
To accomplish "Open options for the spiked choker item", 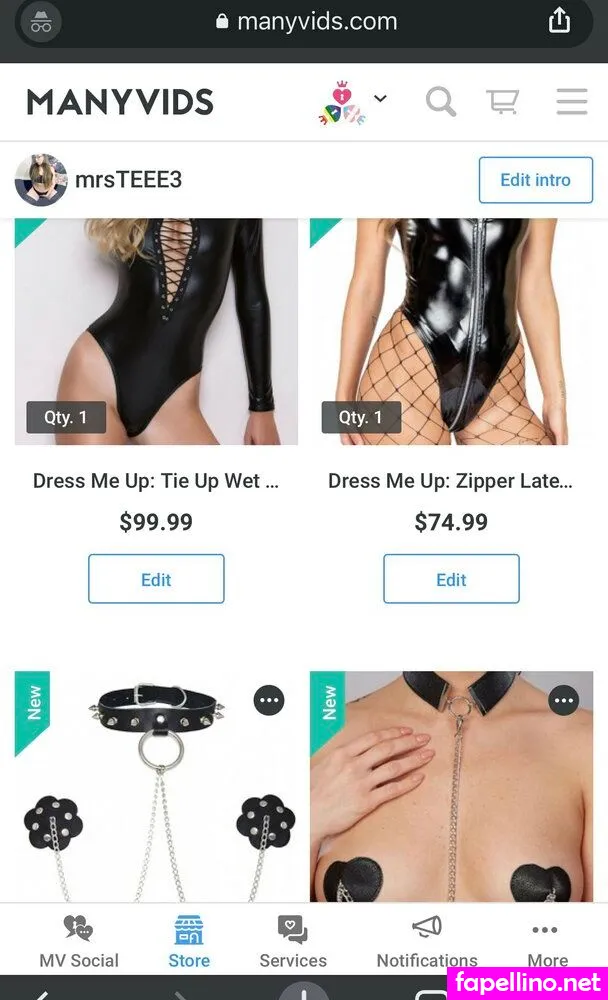I will point(269,701).
